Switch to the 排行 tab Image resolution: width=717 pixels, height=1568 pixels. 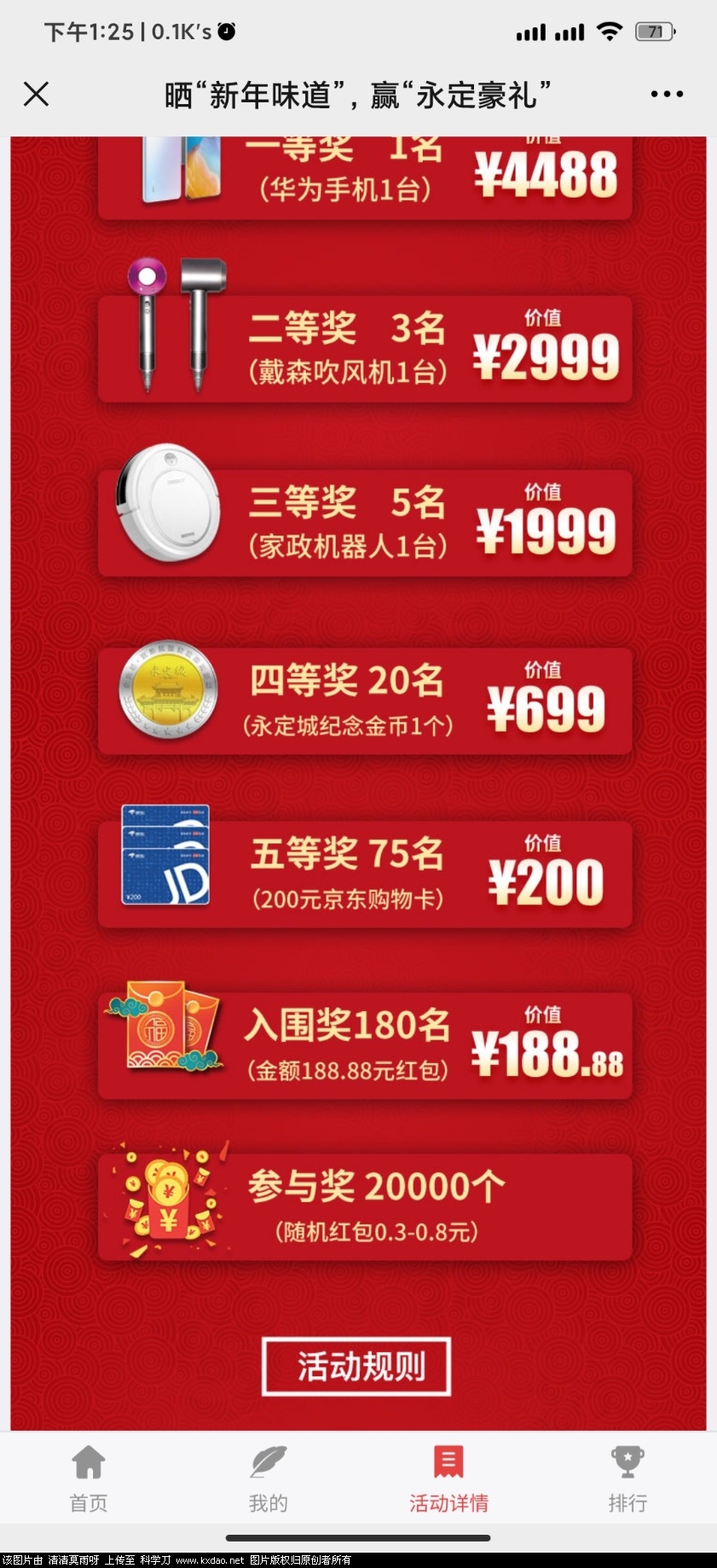click(x=627, y=1488)
